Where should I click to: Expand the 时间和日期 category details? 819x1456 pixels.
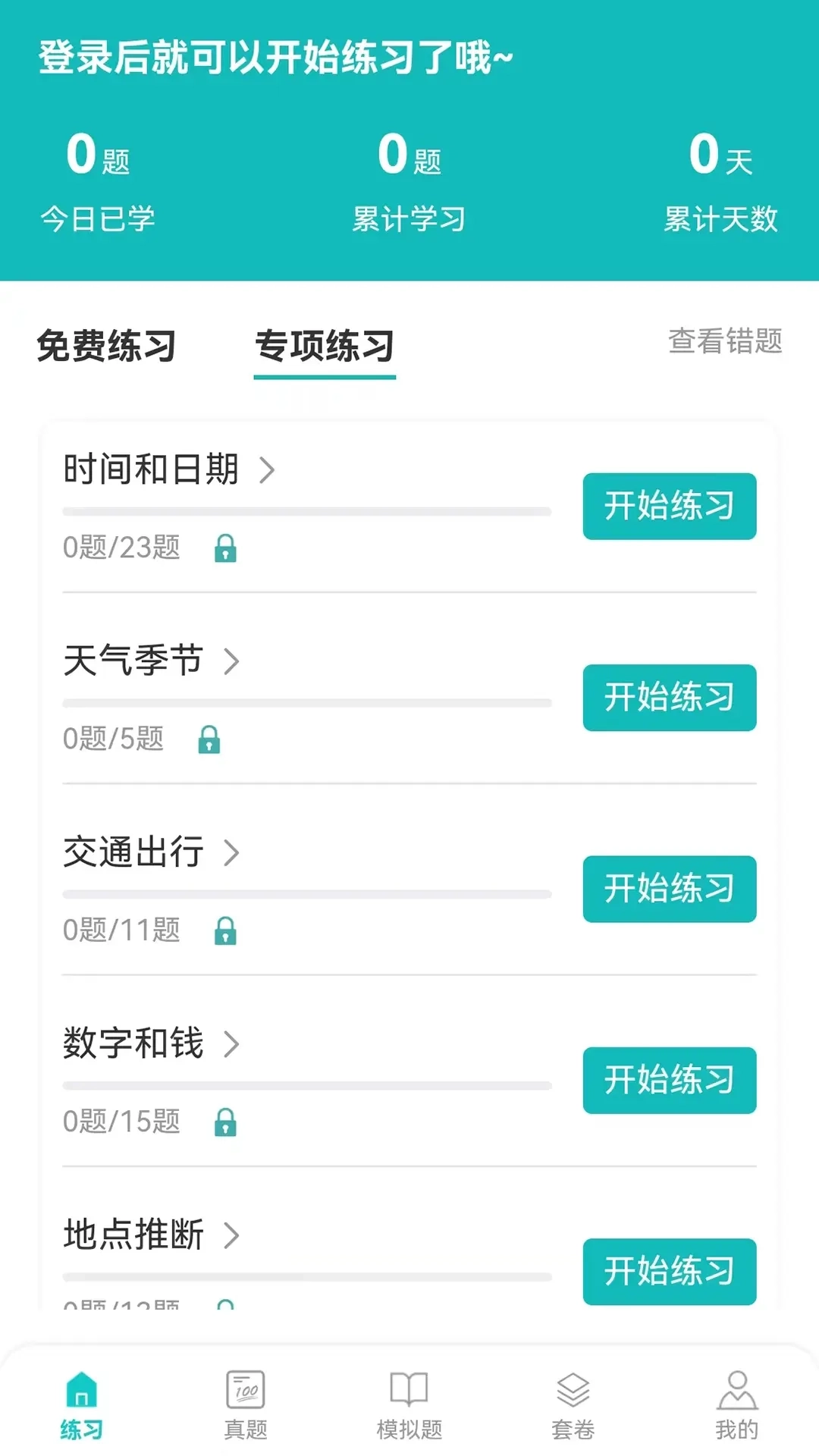pyautogui.click(x=267, y=470)
